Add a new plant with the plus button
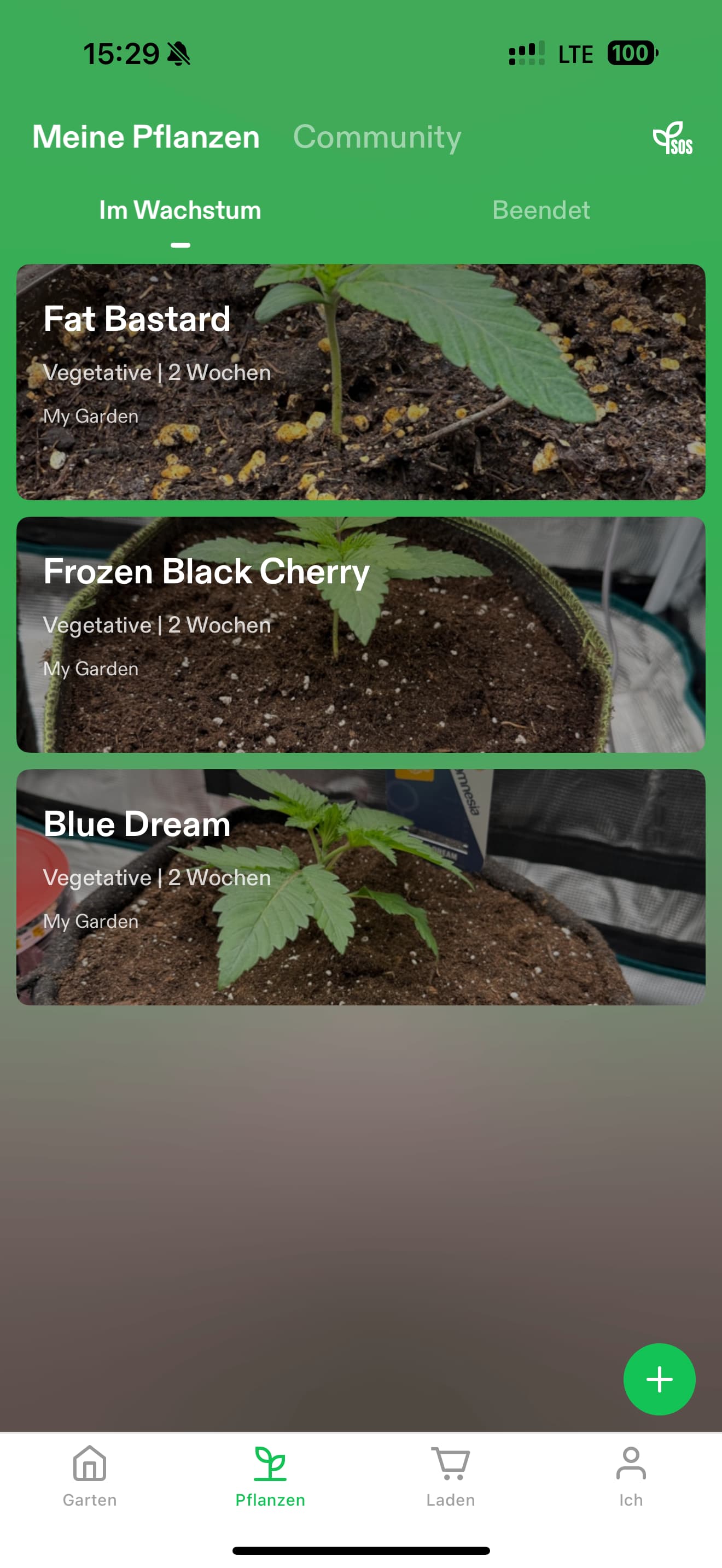This screenshot has width=722, height=1568. [659, 1379]
